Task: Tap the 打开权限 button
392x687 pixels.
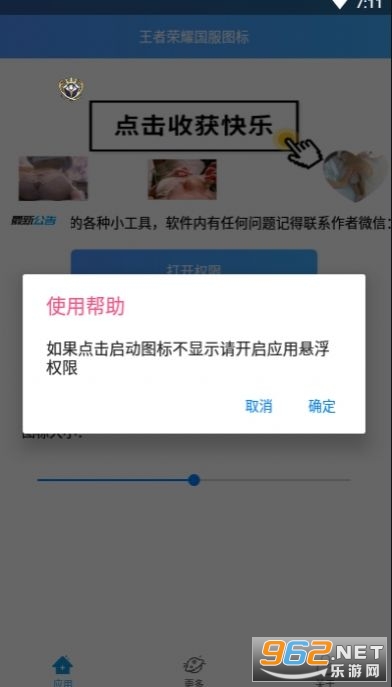Action: [194, 262]
